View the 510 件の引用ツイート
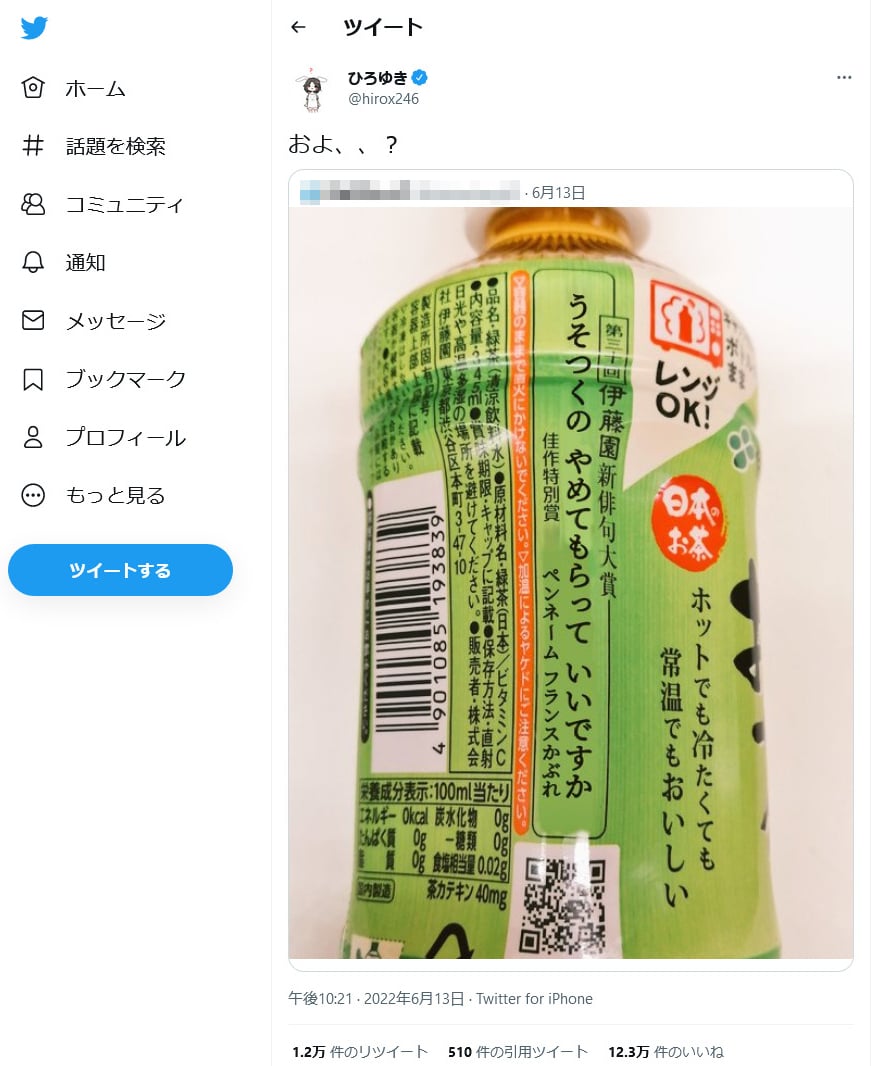The image size is (885, 1066). [x=518, y=1052]
